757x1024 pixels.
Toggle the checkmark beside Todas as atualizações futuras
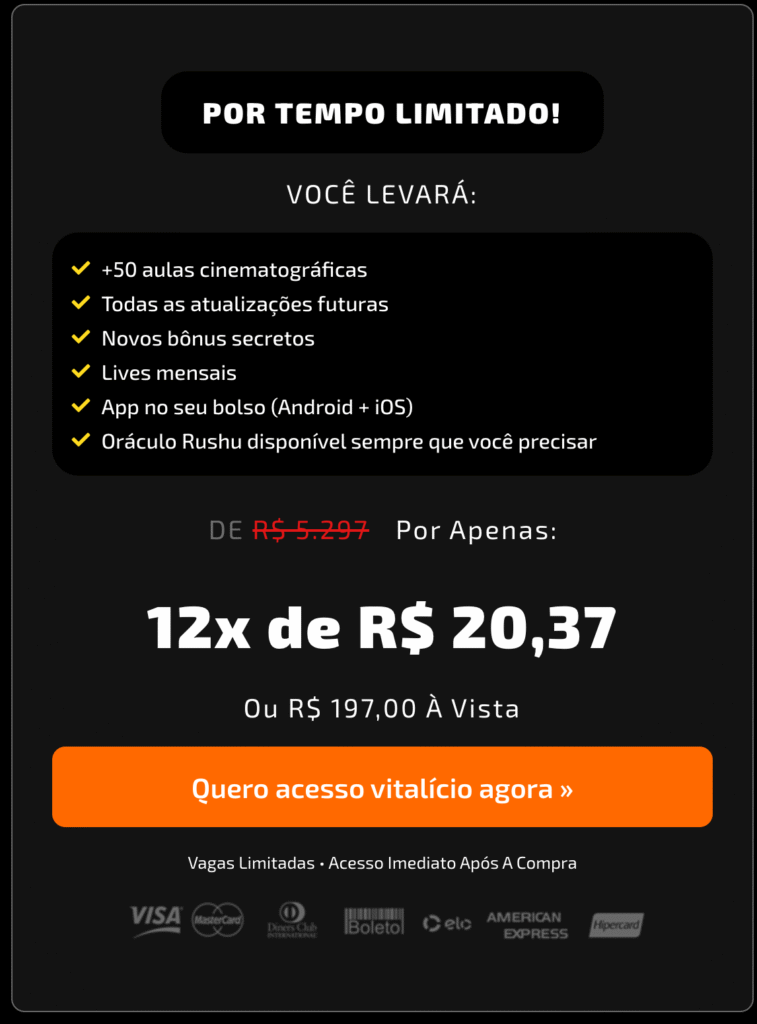click(80, 304)
